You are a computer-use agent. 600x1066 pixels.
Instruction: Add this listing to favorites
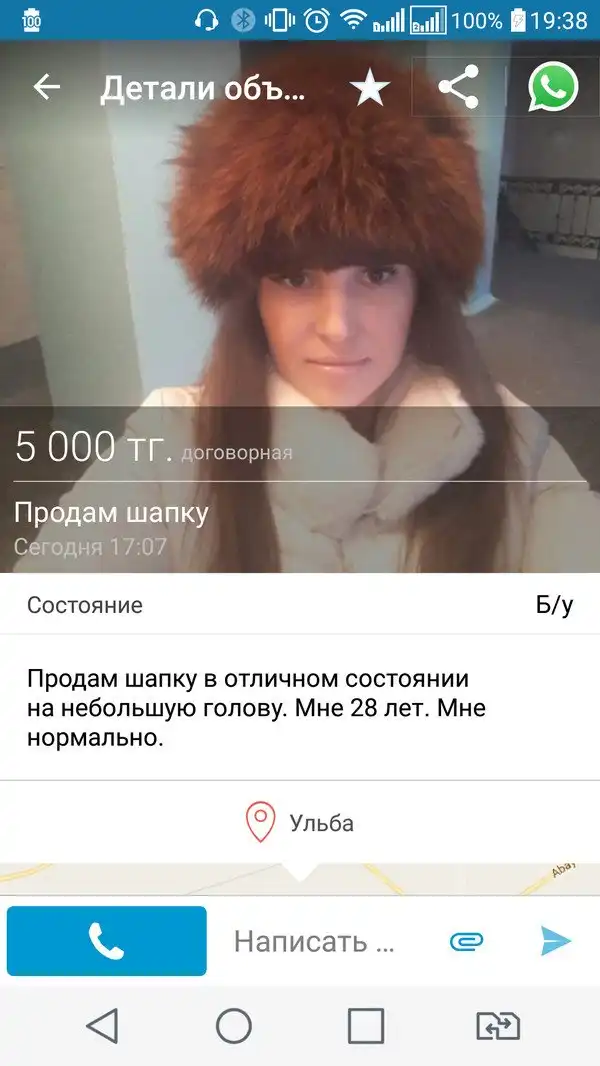coord(369,89)
